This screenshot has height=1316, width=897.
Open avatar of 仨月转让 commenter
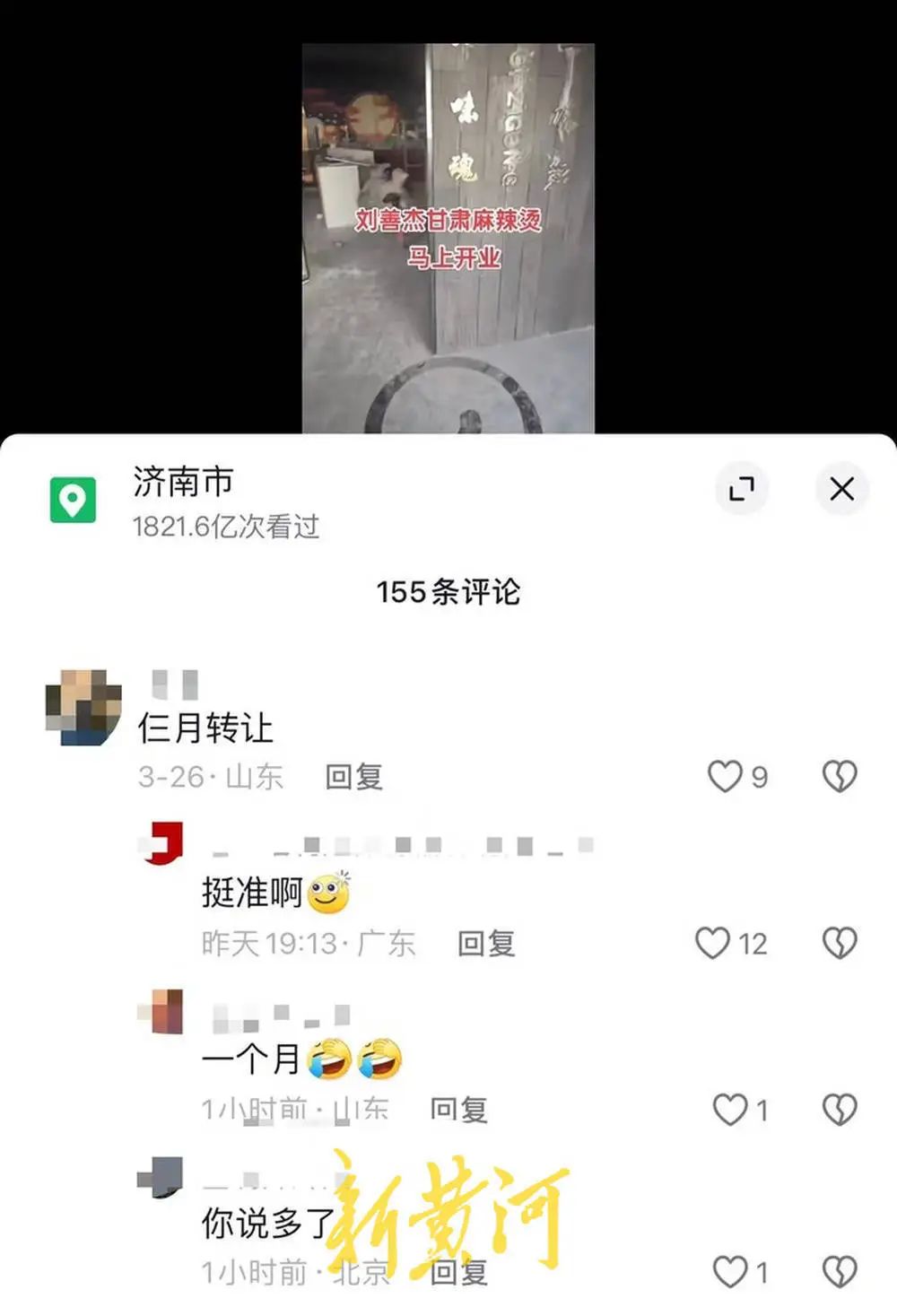(x=83, y=707)
